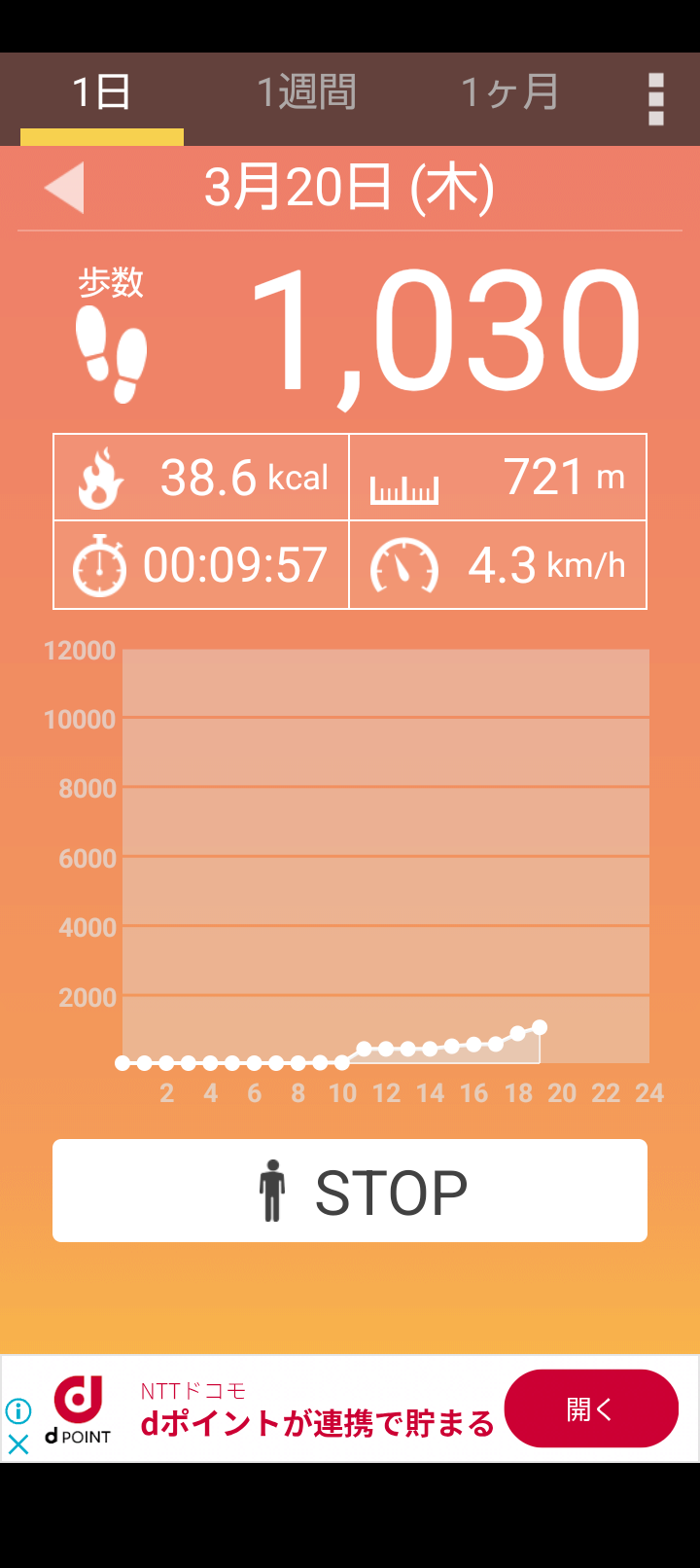
Task: Close the ad banner
Action: pyautogui.click(x=18, y=1444)
